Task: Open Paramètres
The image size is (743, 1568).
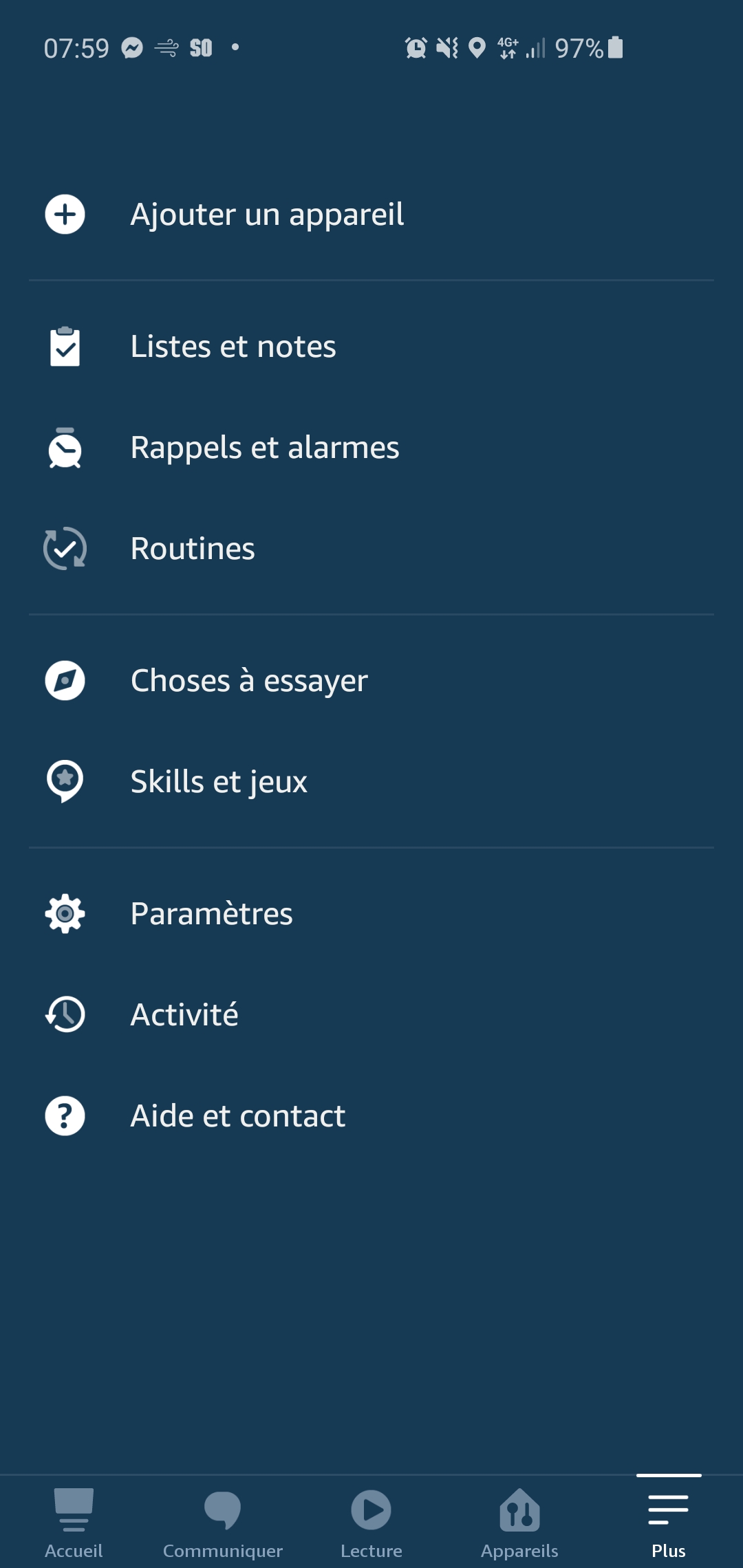Action: point(371,914)
